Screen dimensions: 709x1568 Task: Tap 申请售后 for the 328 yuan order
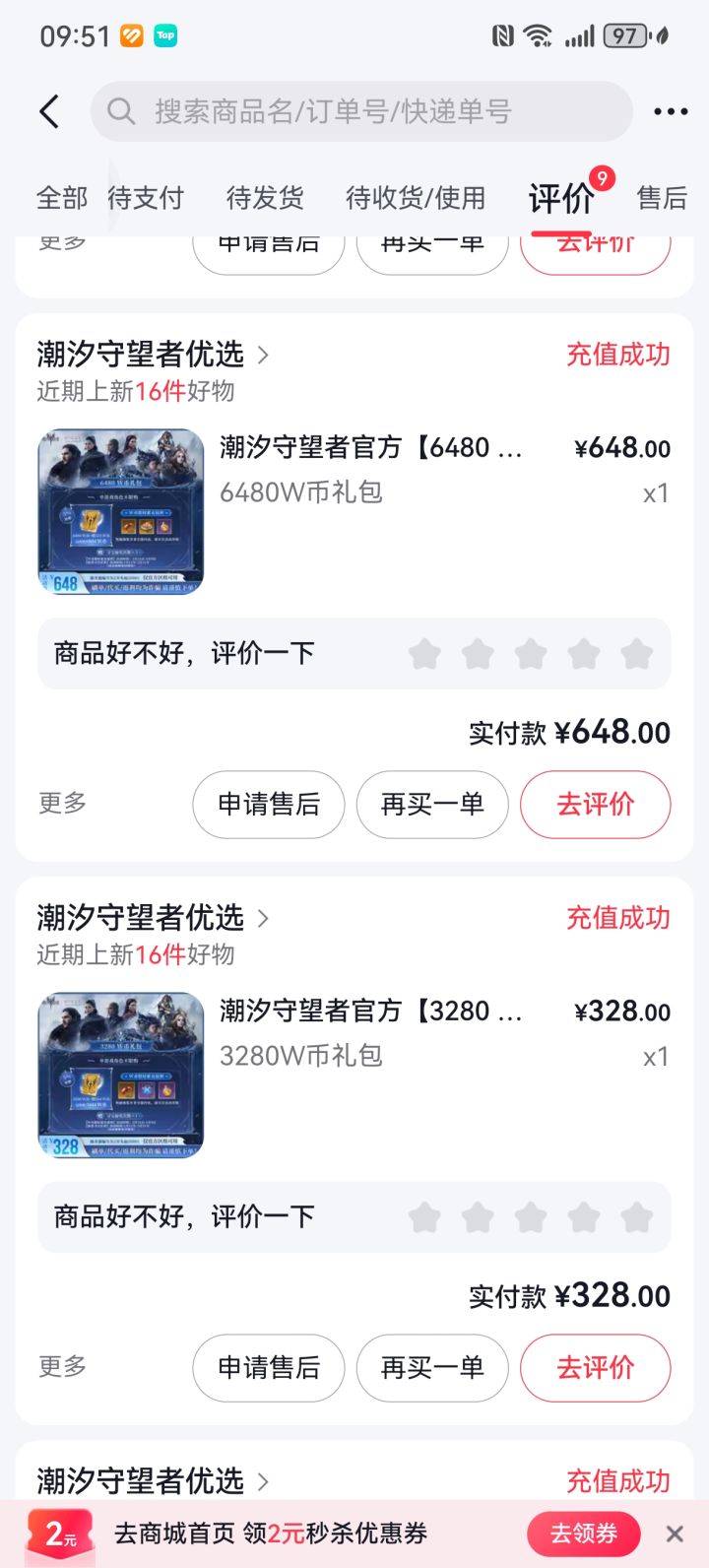[x=268, y=1368]
